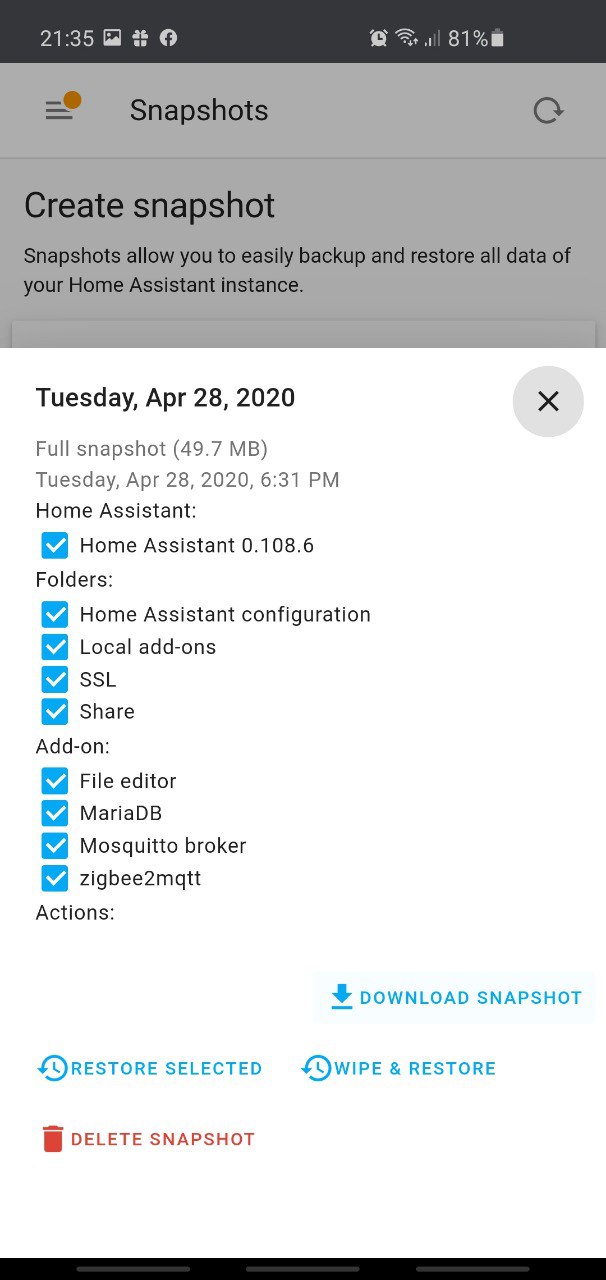Uncheck Home Assistant configuration folder

click(x=55, y=614)
